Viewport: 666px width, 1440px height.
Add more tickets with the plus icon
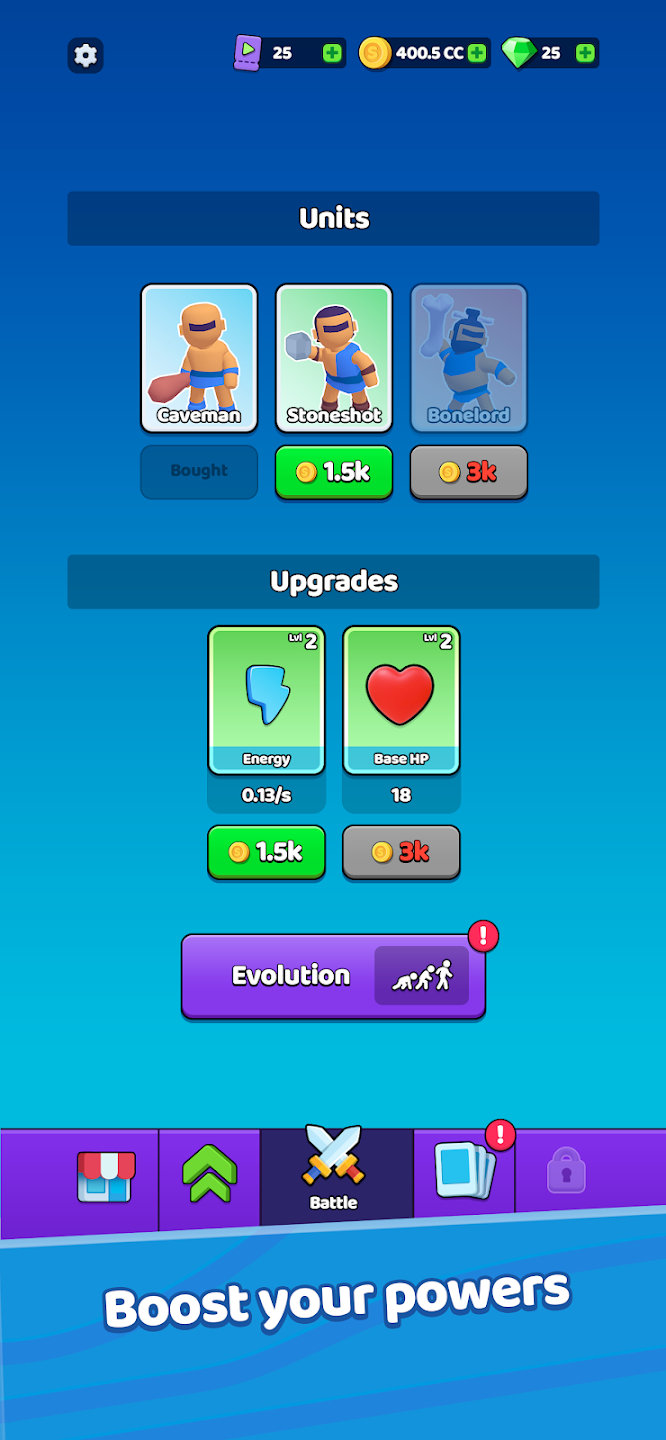332,54
